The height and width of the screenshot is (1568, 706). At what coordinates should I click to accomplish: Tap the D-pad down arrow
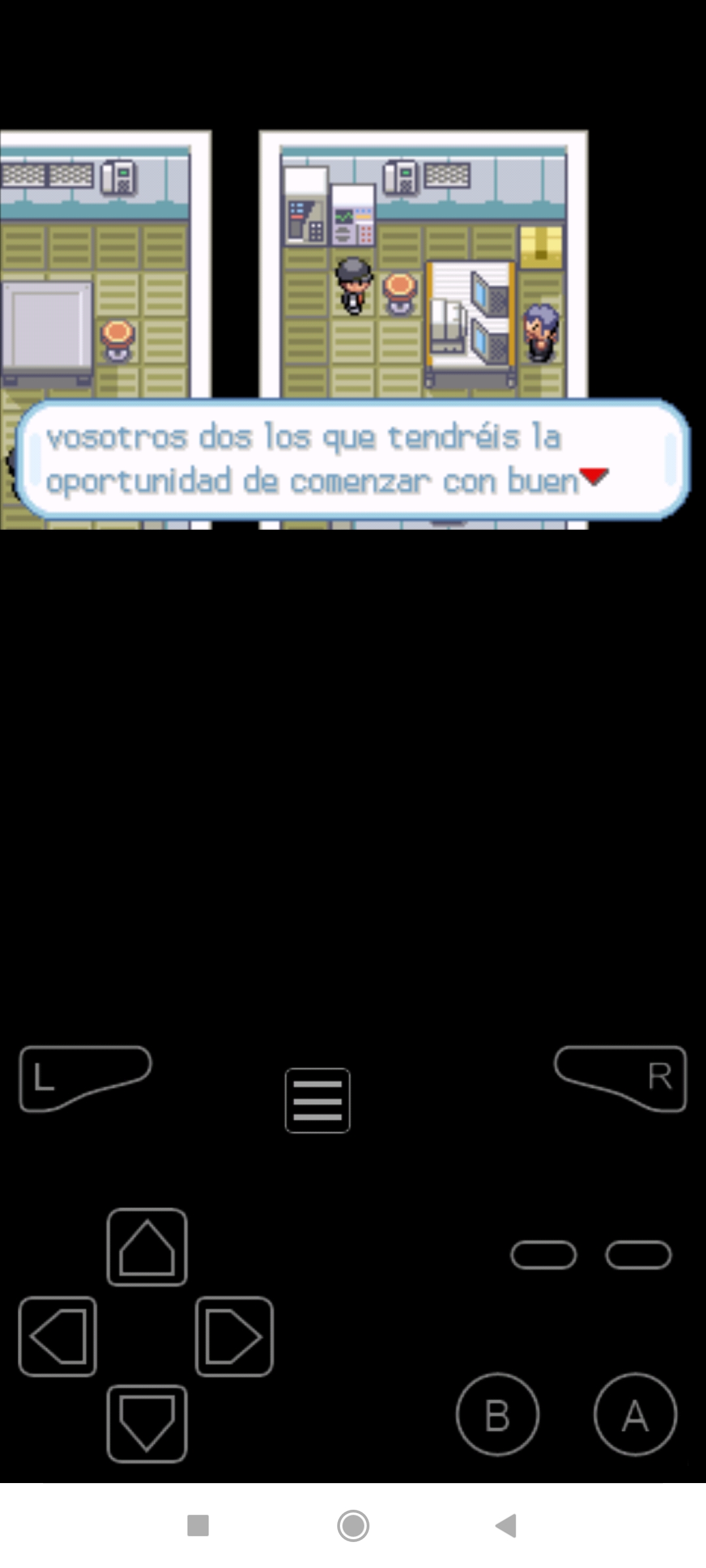(x=147, y=1423)
